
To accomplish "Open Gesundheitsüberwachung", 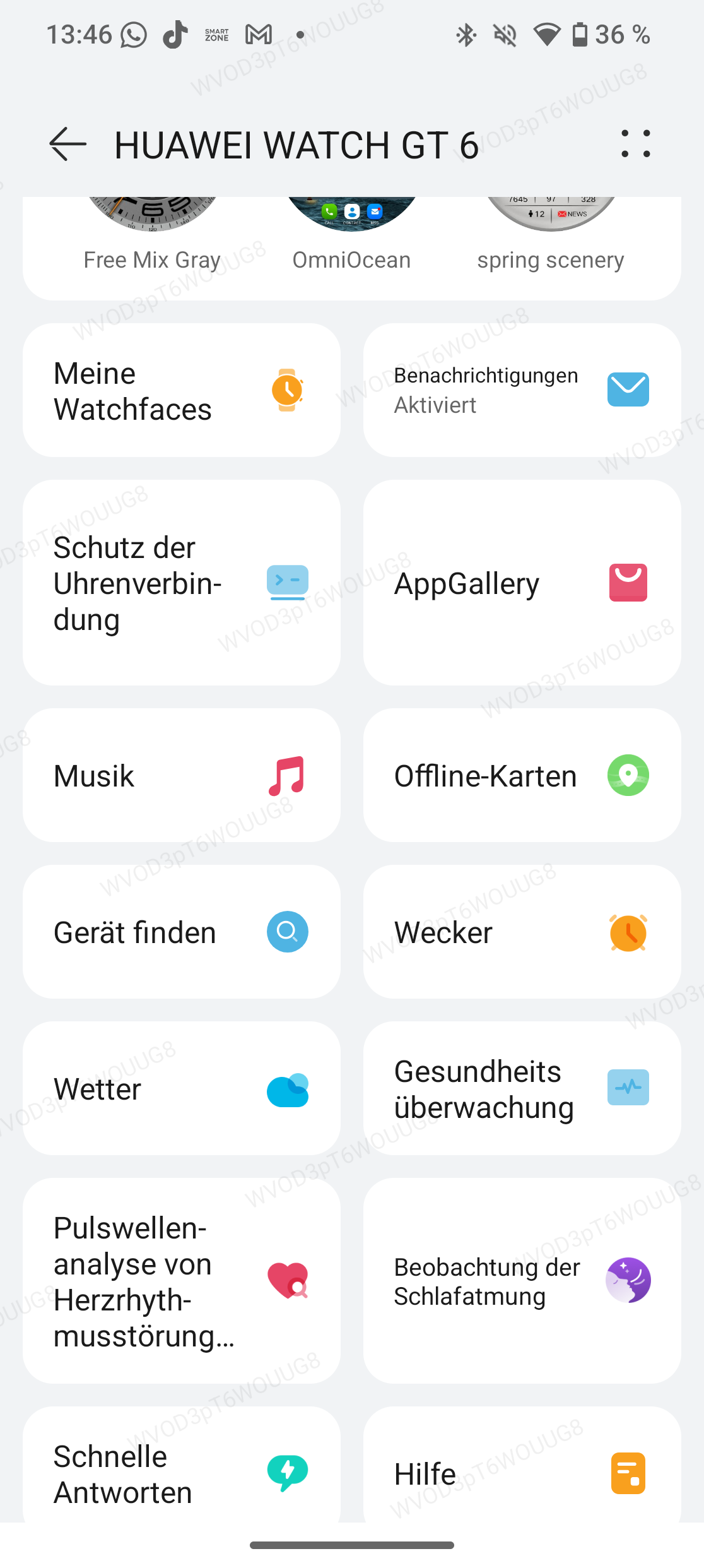I will tap(522, 1088).
